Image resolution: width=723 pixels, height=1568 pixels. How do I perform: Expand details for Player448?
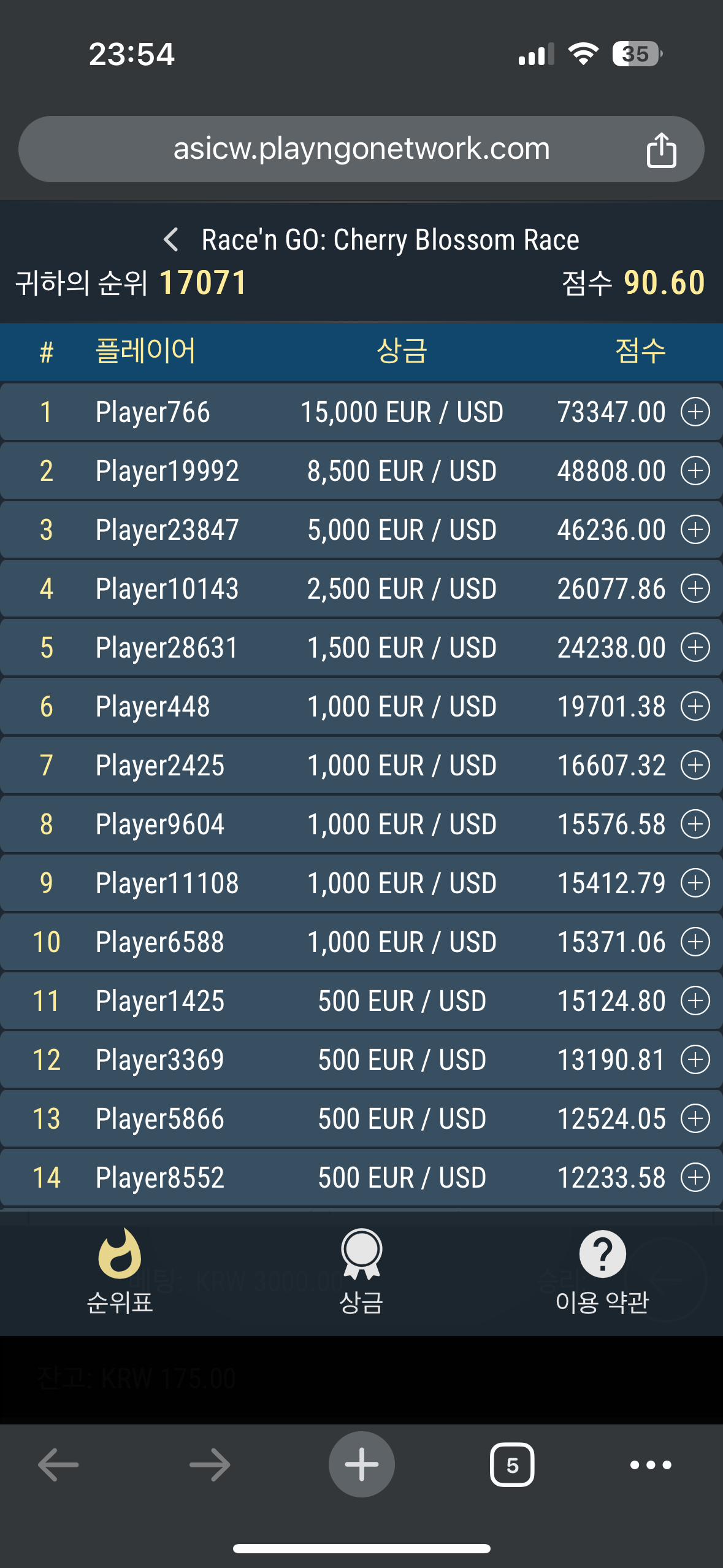tap(695, 706)
